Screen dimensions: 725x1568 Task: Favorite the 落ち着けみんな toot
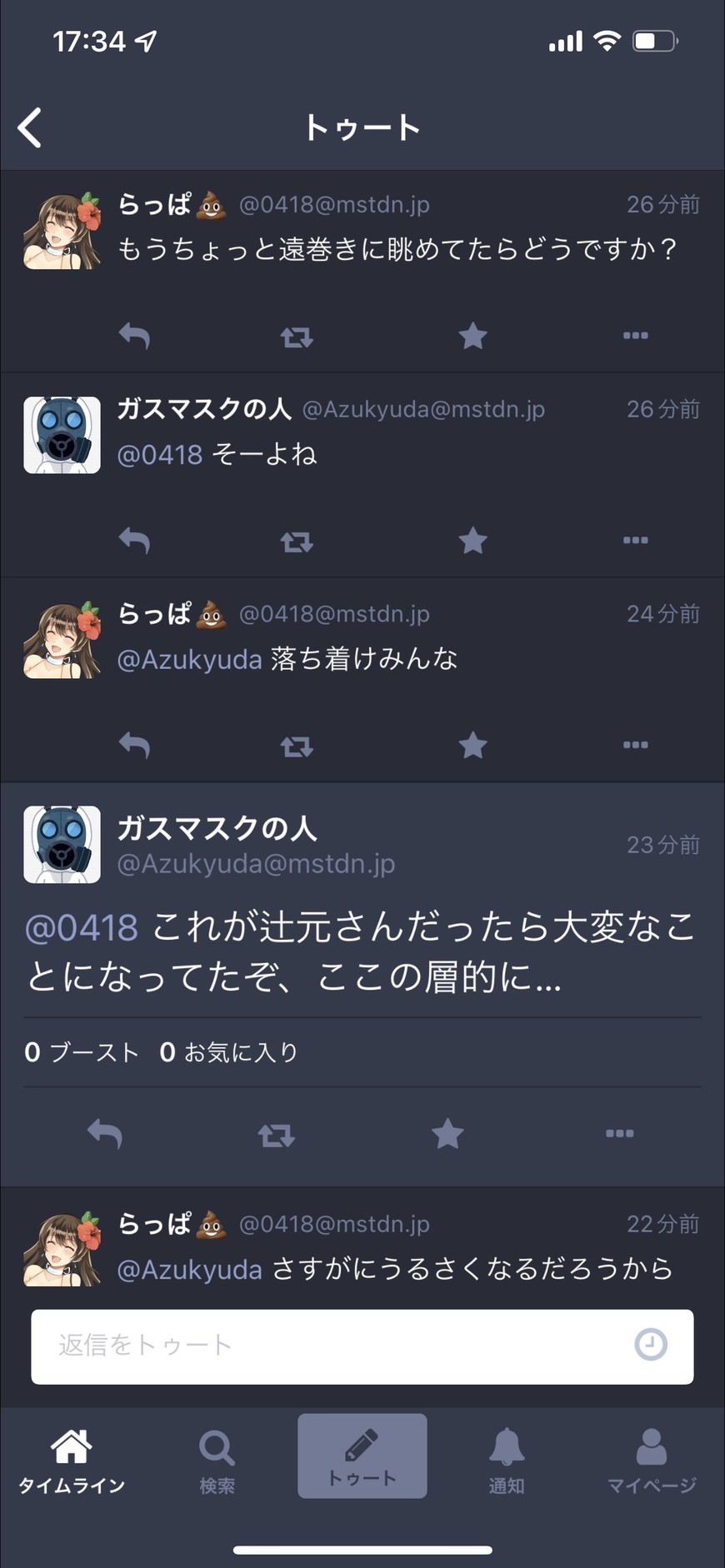point(472,746)
